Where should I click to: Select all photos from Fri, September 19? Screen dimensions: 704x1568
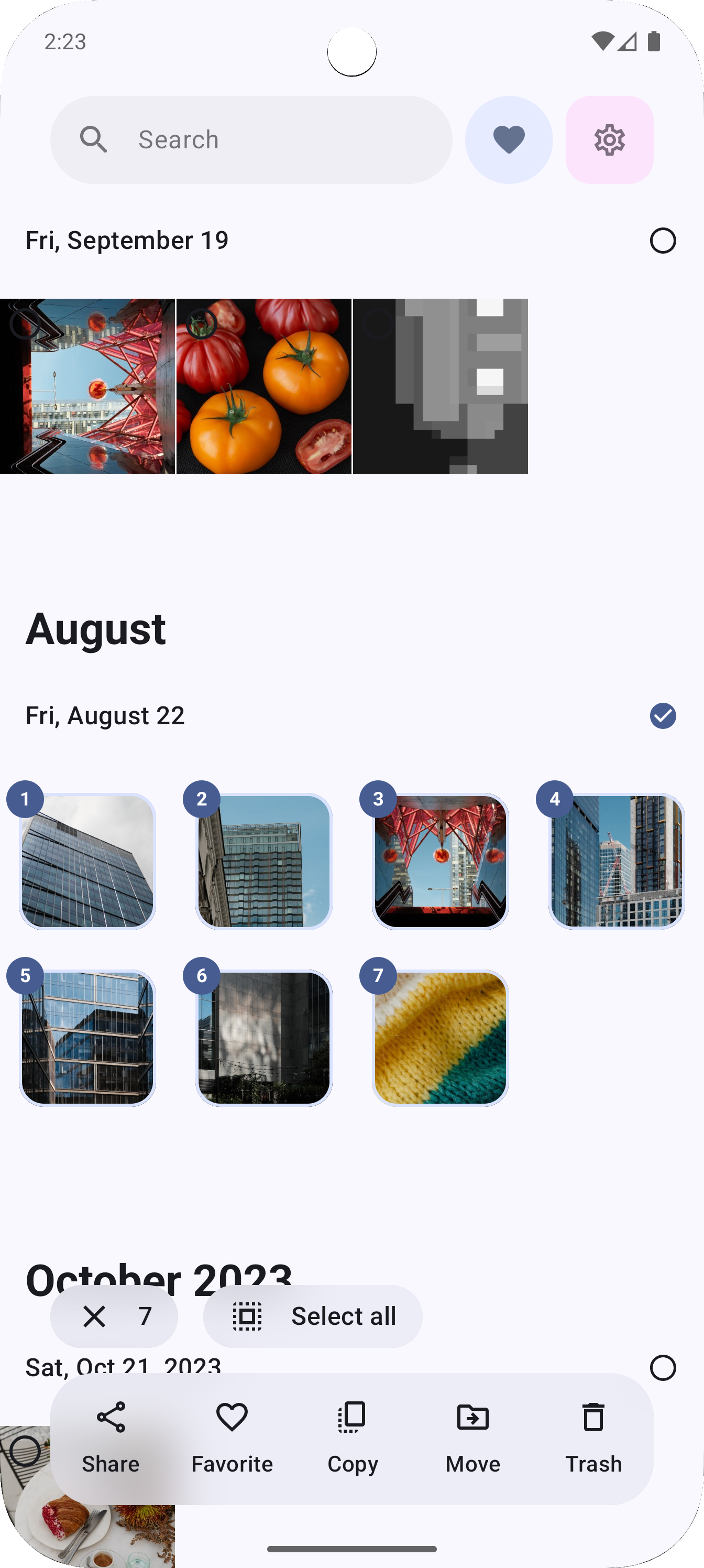[x=663, y=241]
